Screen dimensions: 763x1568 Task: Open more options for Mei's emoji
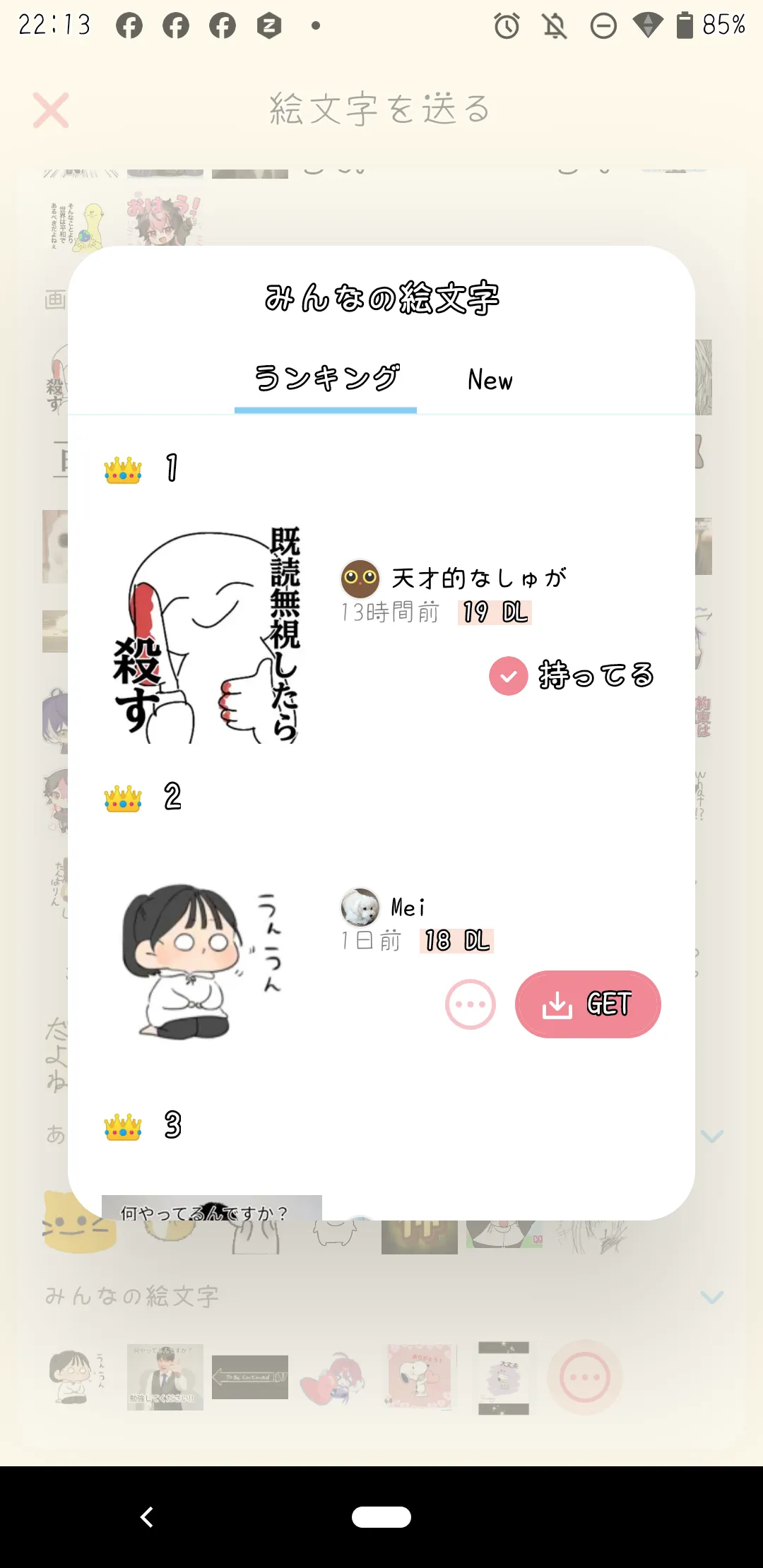coord(471,1004)
